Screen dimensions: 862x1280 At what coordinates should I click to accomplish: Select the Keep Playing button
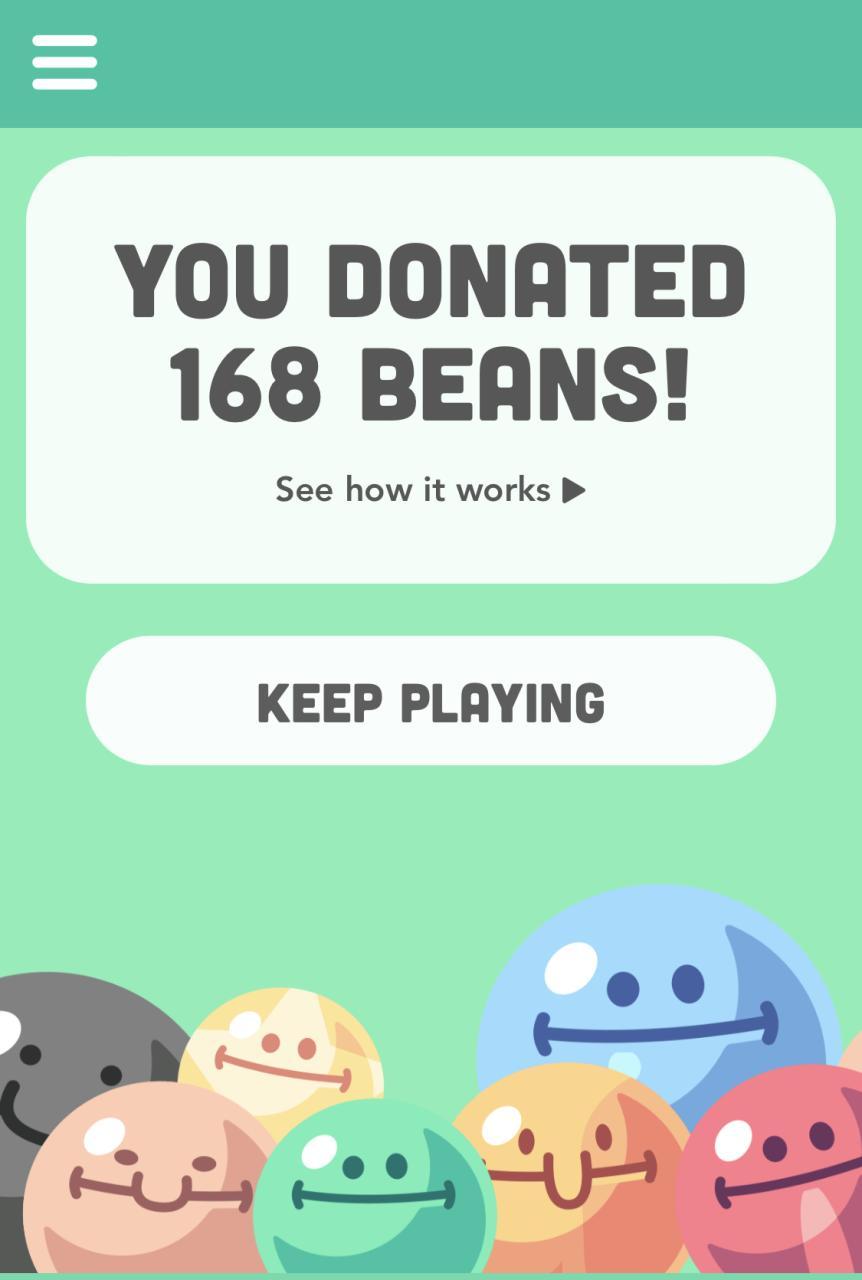(x=430, y=701)
